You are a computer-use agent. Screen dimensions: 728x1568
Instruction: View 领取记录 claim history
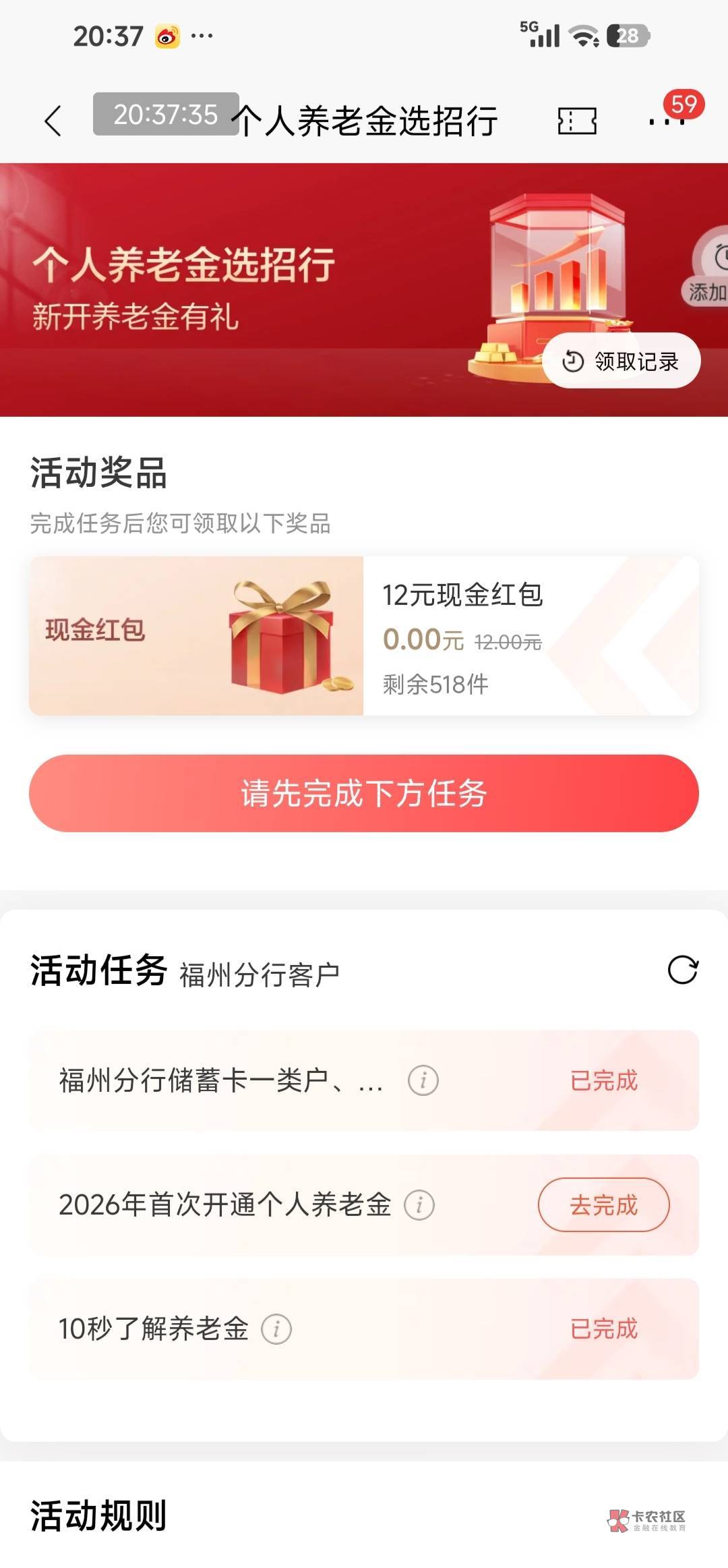[x=621, y=361]
